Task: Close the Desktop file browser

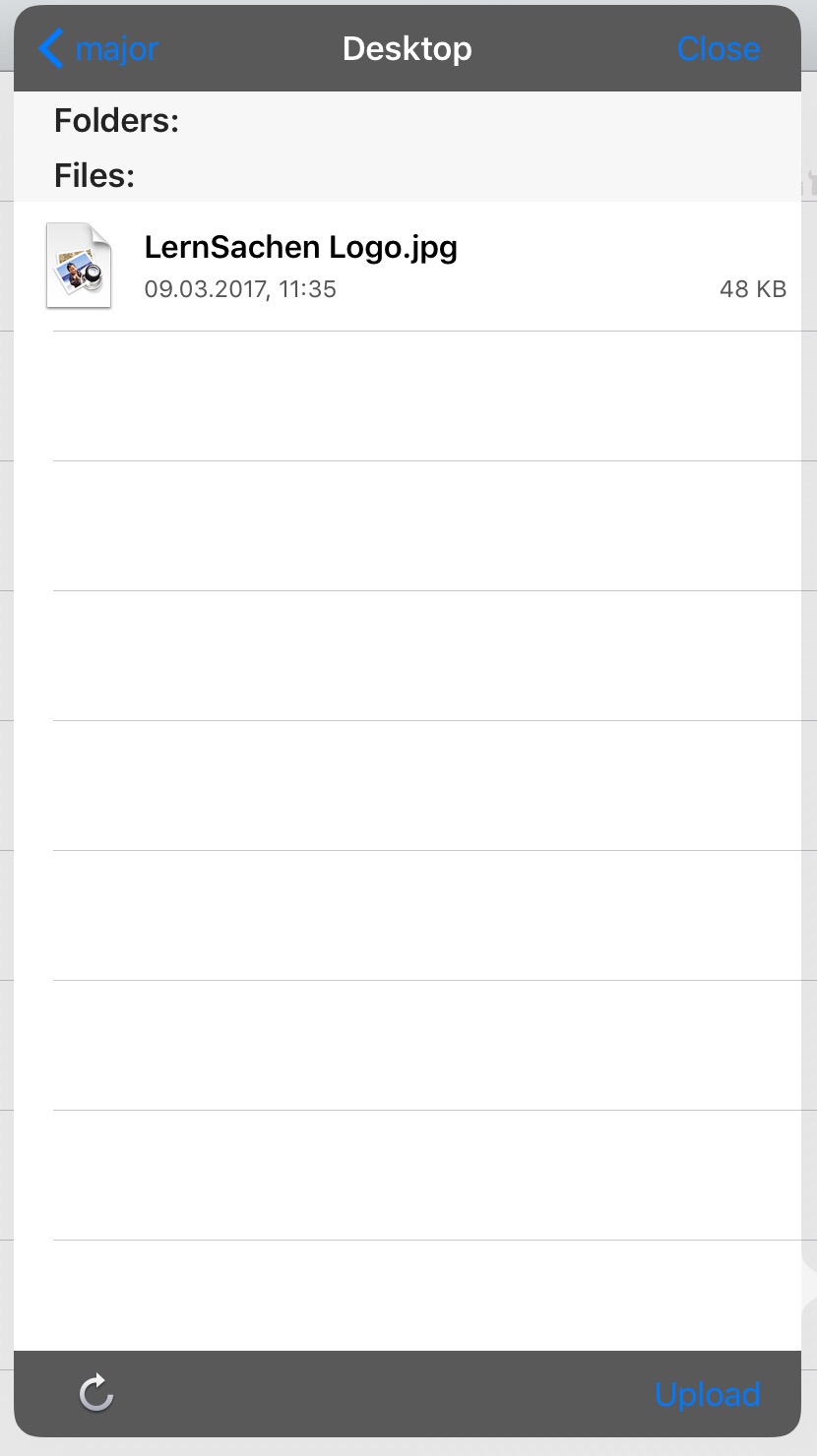Action: pyautogui.click(x=718, y=48)
